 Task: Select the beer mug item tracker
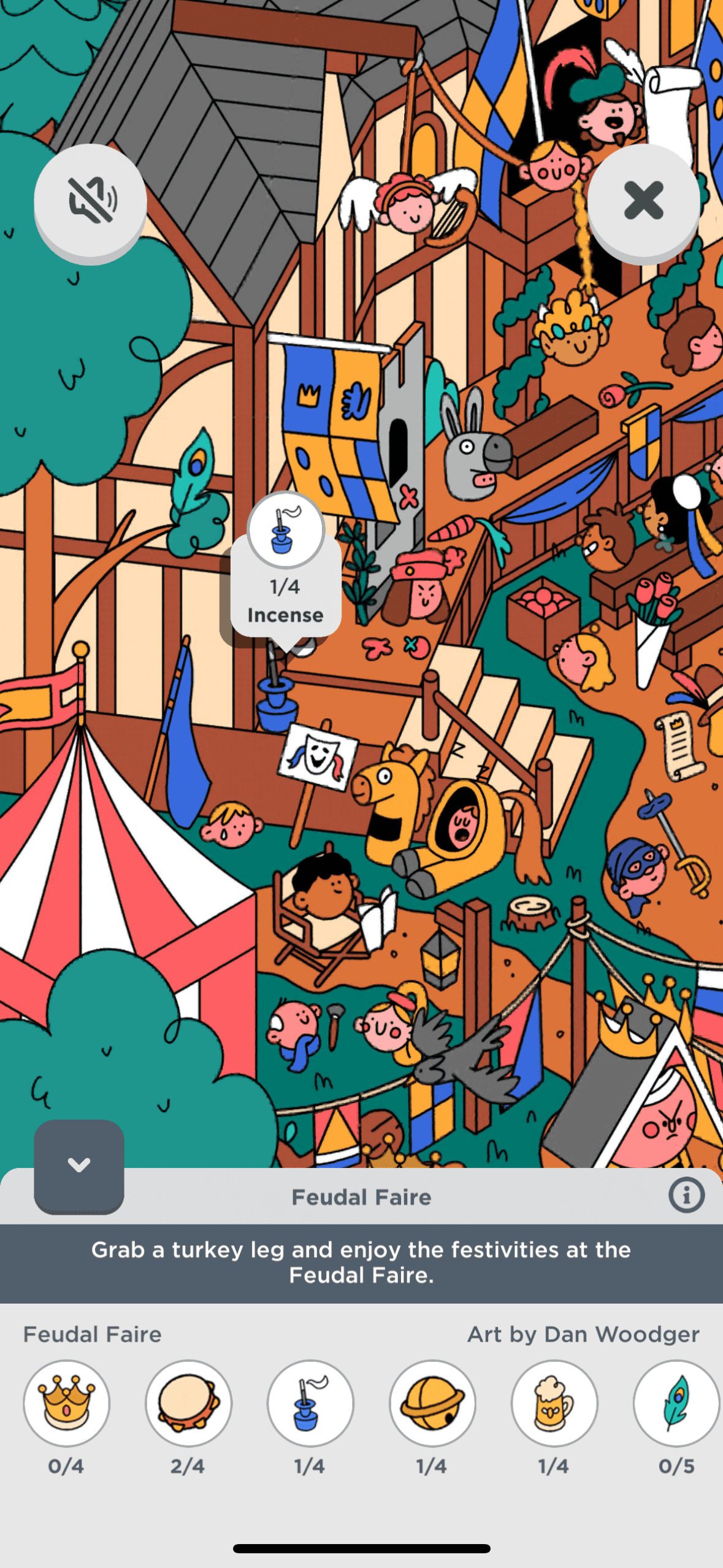pos(554,1403)
